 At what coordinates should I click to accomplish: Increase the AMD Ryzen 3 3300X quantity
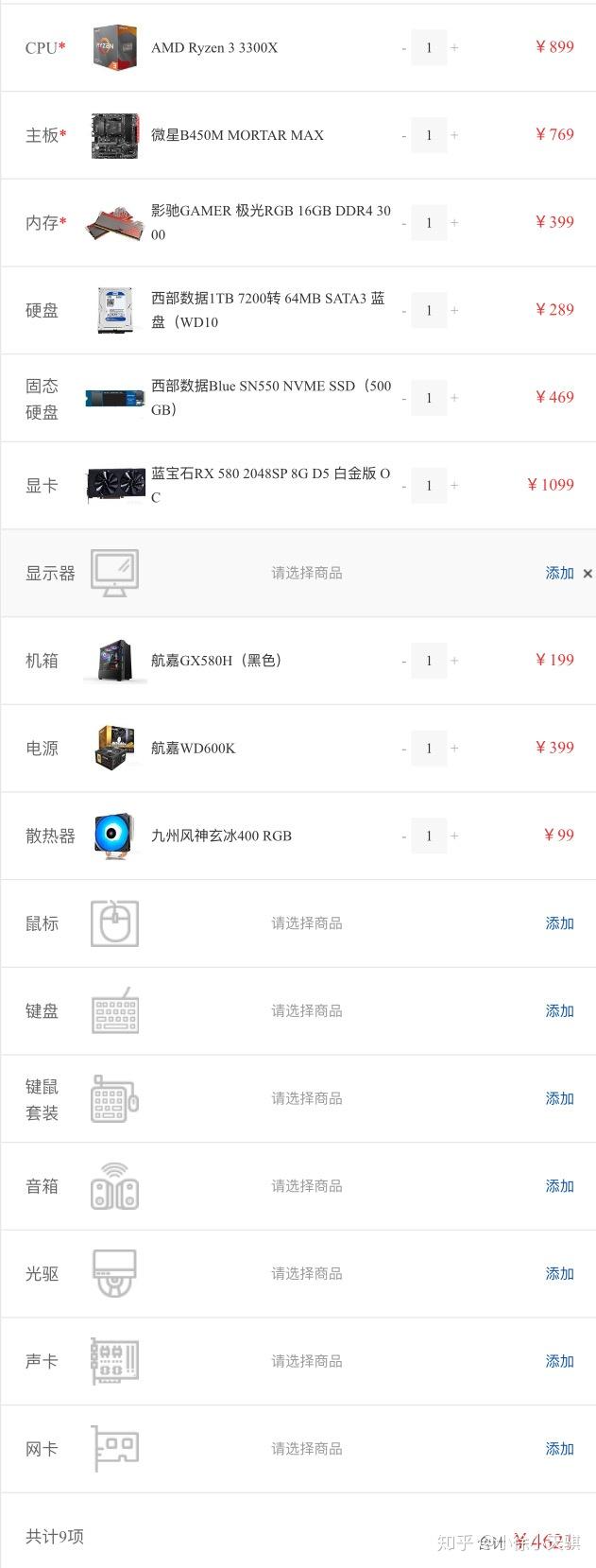coord(454,48)
